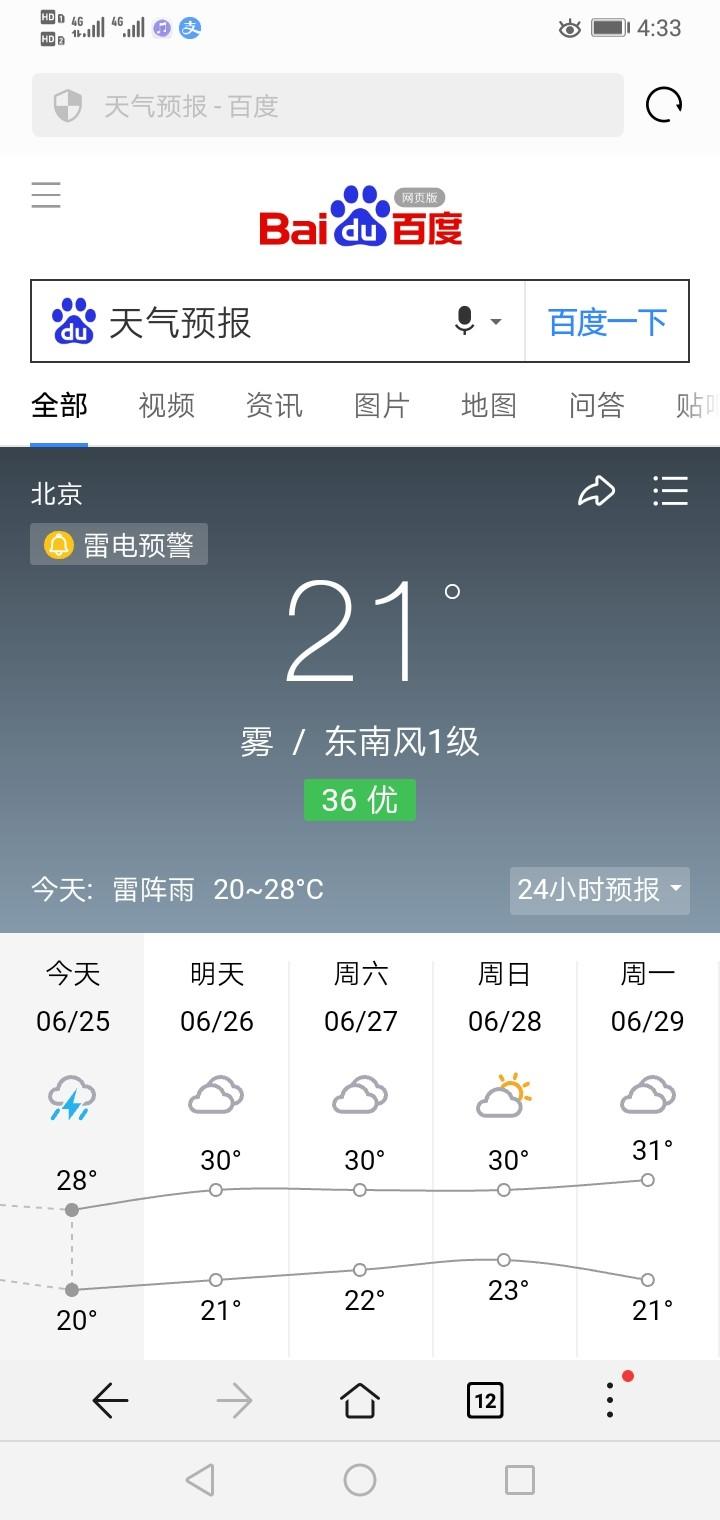Open the 雷电预警 alert
The width and height of the screenshot is (720, 1520).
(x=119, y=544)
